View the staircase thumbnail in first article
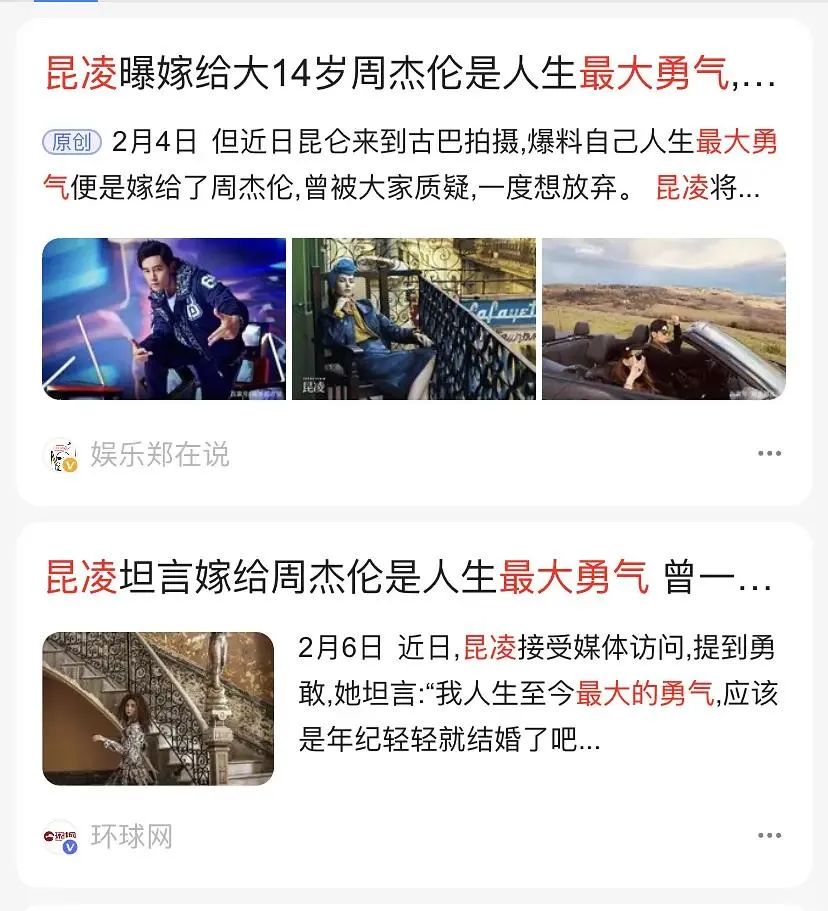Image resolution: width=828 pixels, height=911 pixels. tap(413, 318)
